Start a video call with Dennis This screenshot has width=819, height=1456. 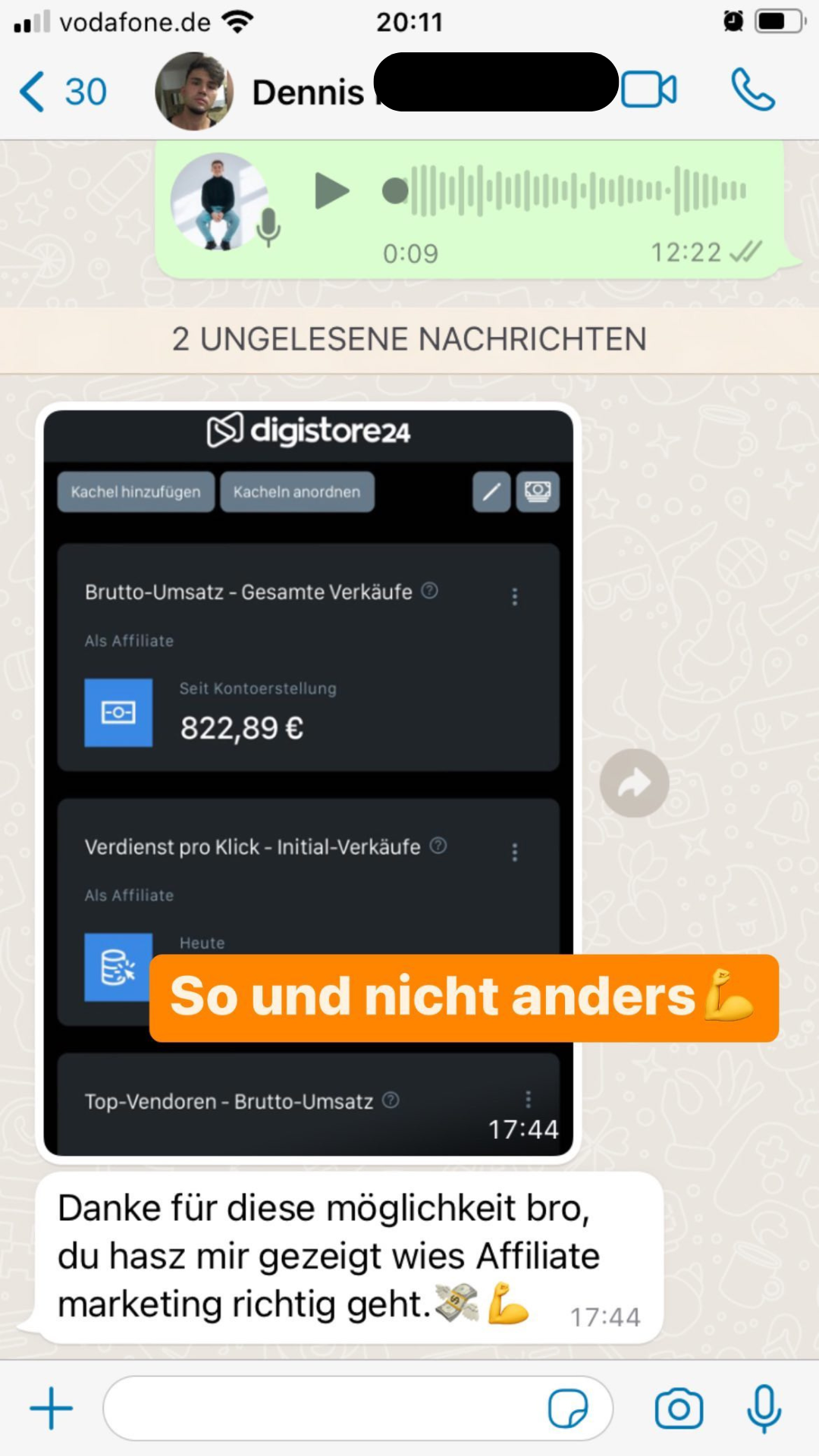click(x=648, y=90)
